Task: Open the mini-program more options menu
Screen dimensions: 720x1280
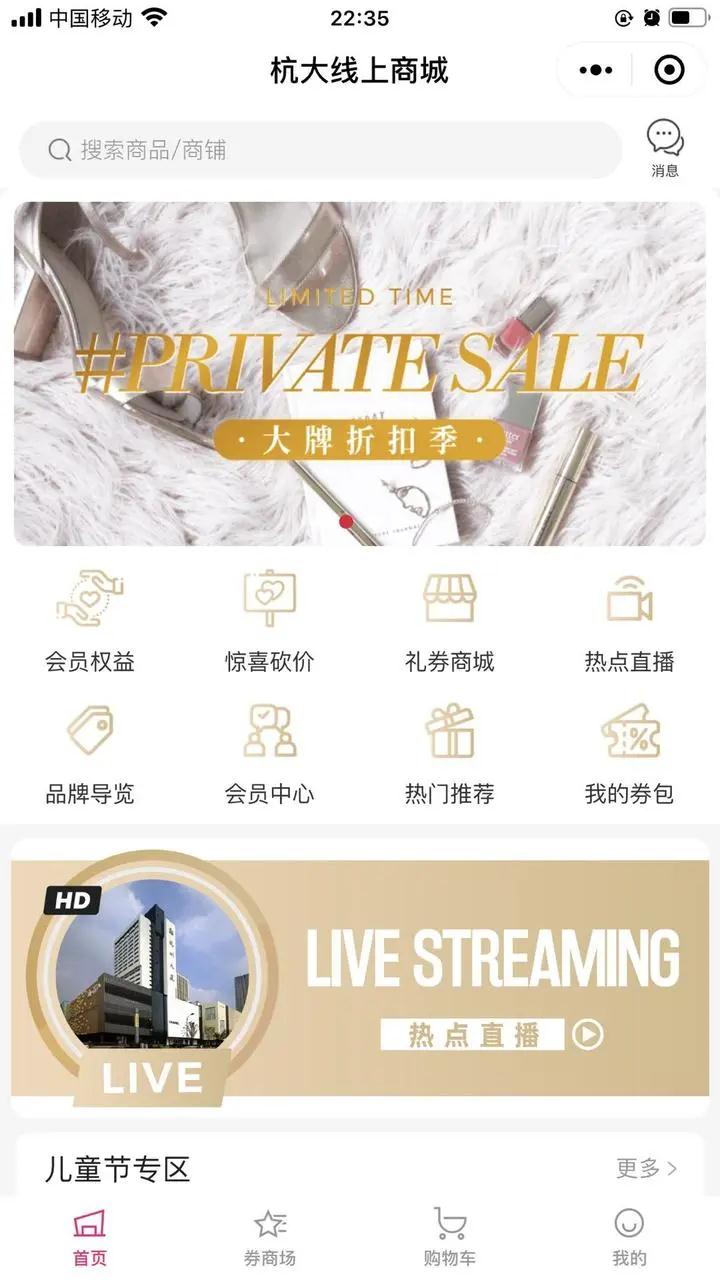Action: click(x=597, y=70)
